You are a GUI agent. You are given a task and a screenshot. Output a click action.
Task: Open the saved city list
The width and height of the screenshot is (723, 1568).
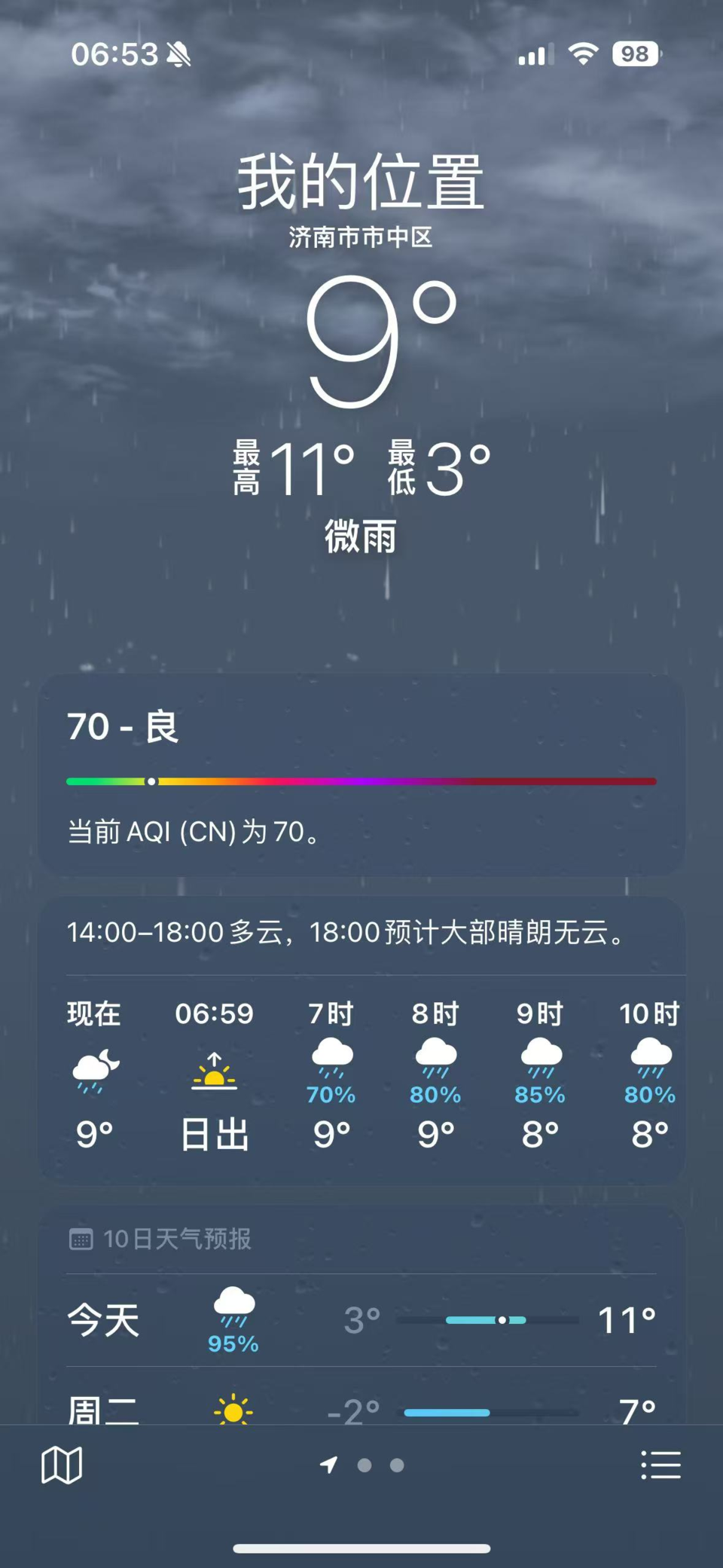pos(660,1466)
